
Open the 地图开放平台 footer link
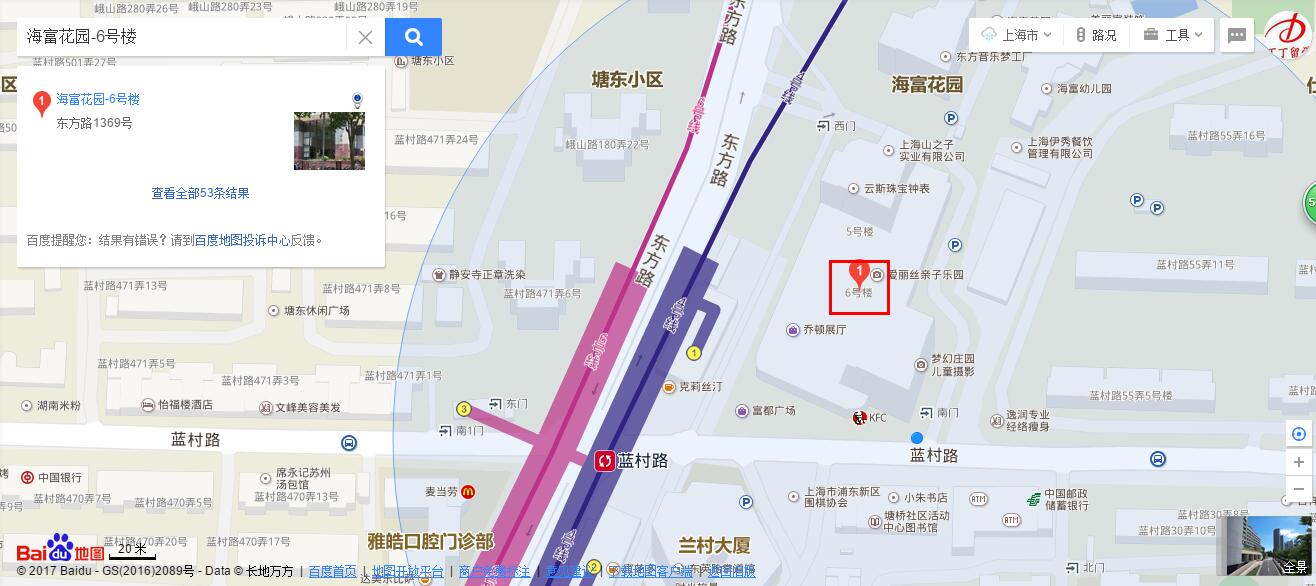[407, 572]
